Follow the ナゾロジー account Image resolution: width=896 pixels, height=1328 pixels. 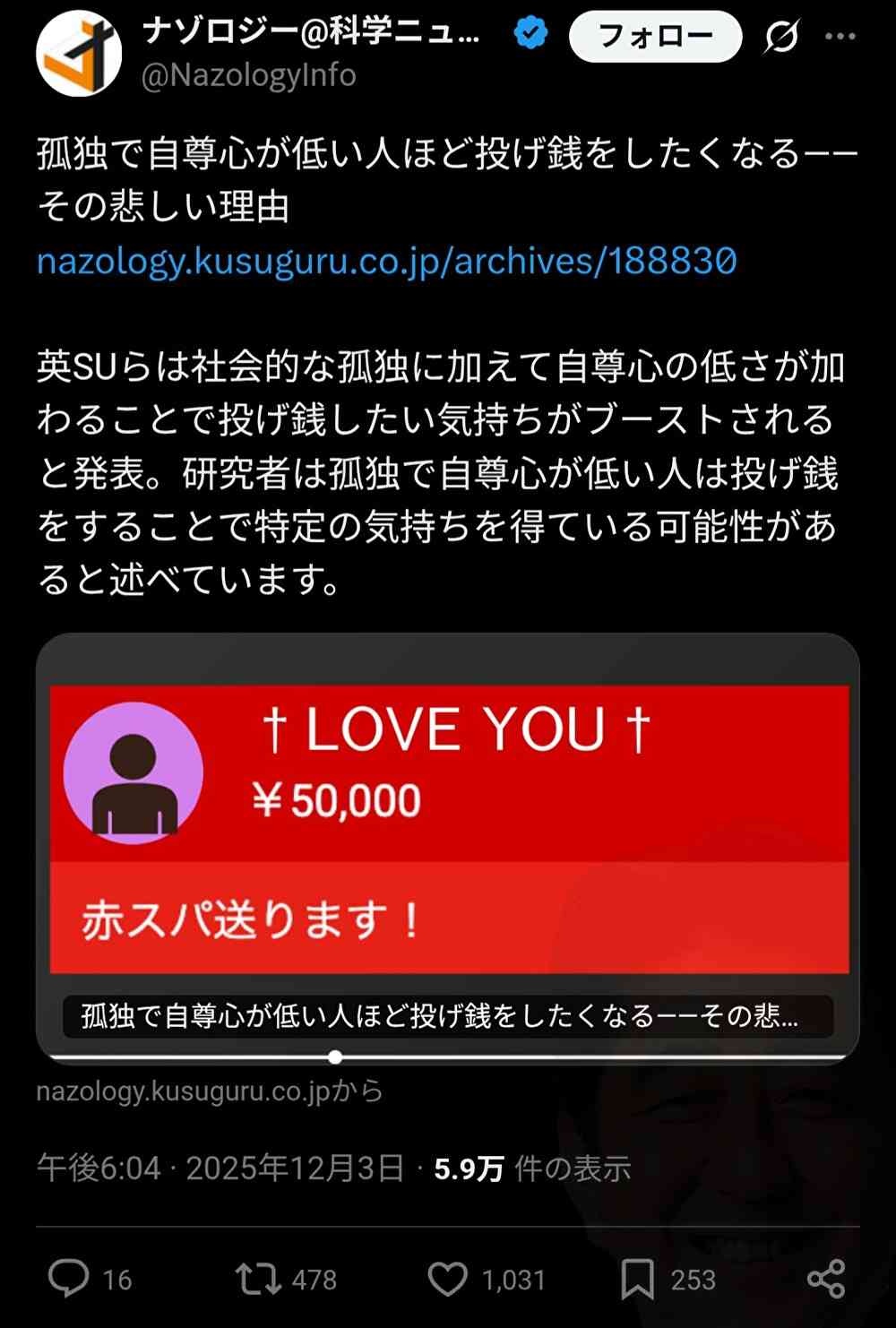tap(655, 37)
